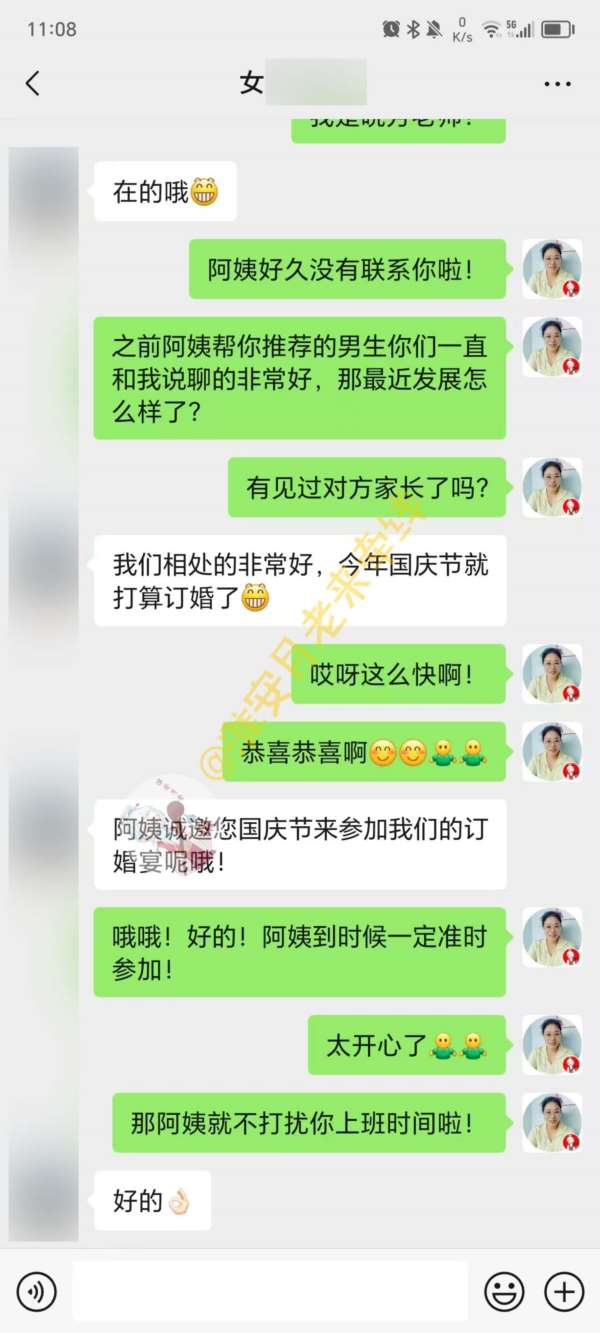Go back to the chat list
This screenshot has width=600, height=1333.
pyautogui.click(x=33, y=83)
